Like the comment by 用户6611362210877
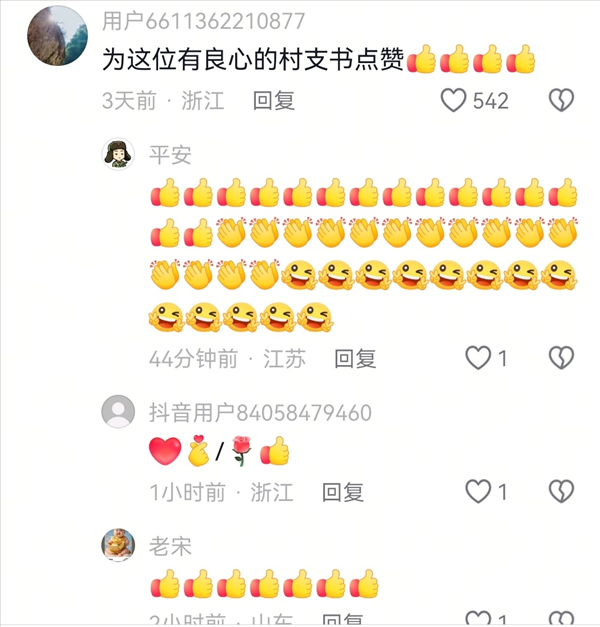 pyautogui.click(x=455, y=100)
